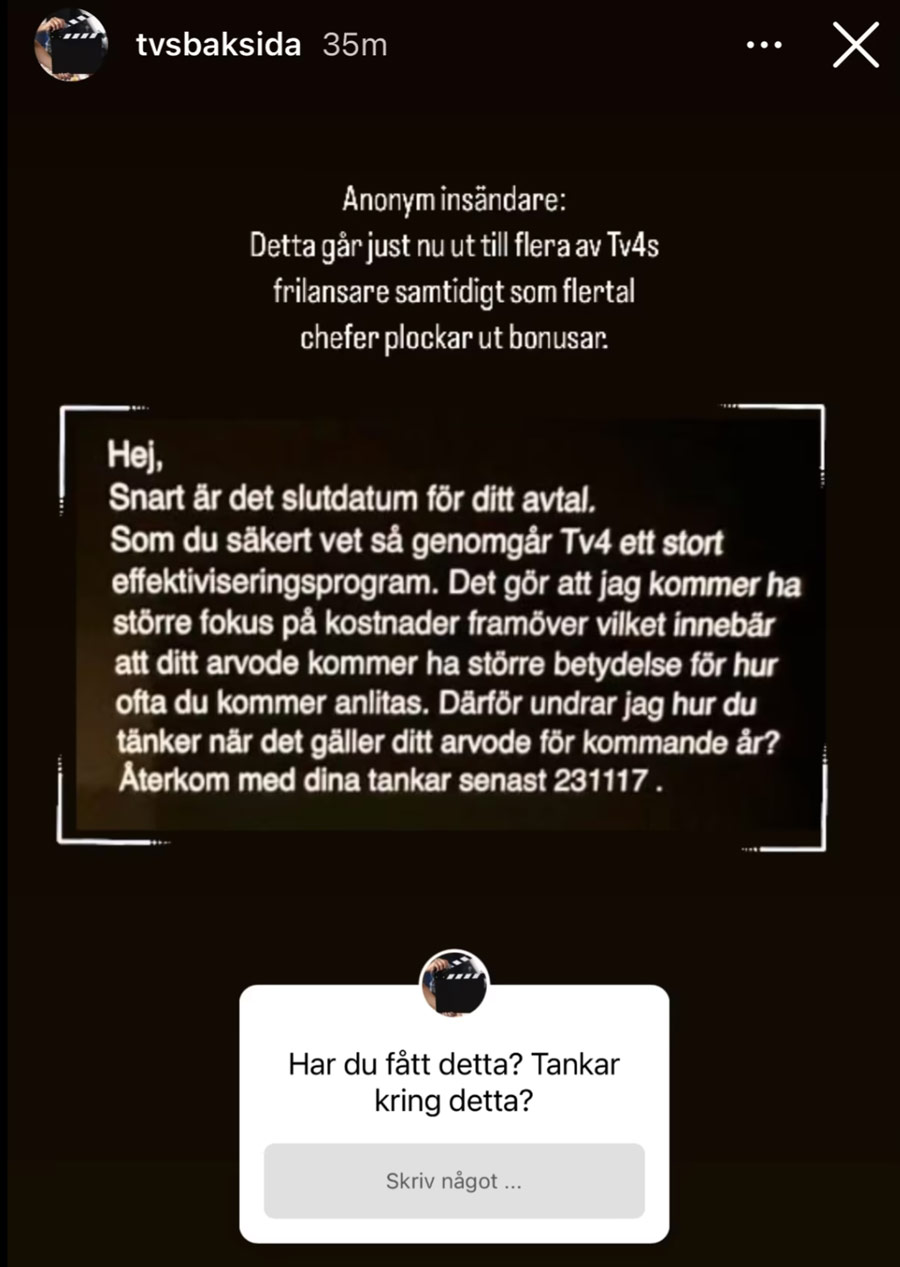Open story options via the ellipsis icon

(764, 44)
